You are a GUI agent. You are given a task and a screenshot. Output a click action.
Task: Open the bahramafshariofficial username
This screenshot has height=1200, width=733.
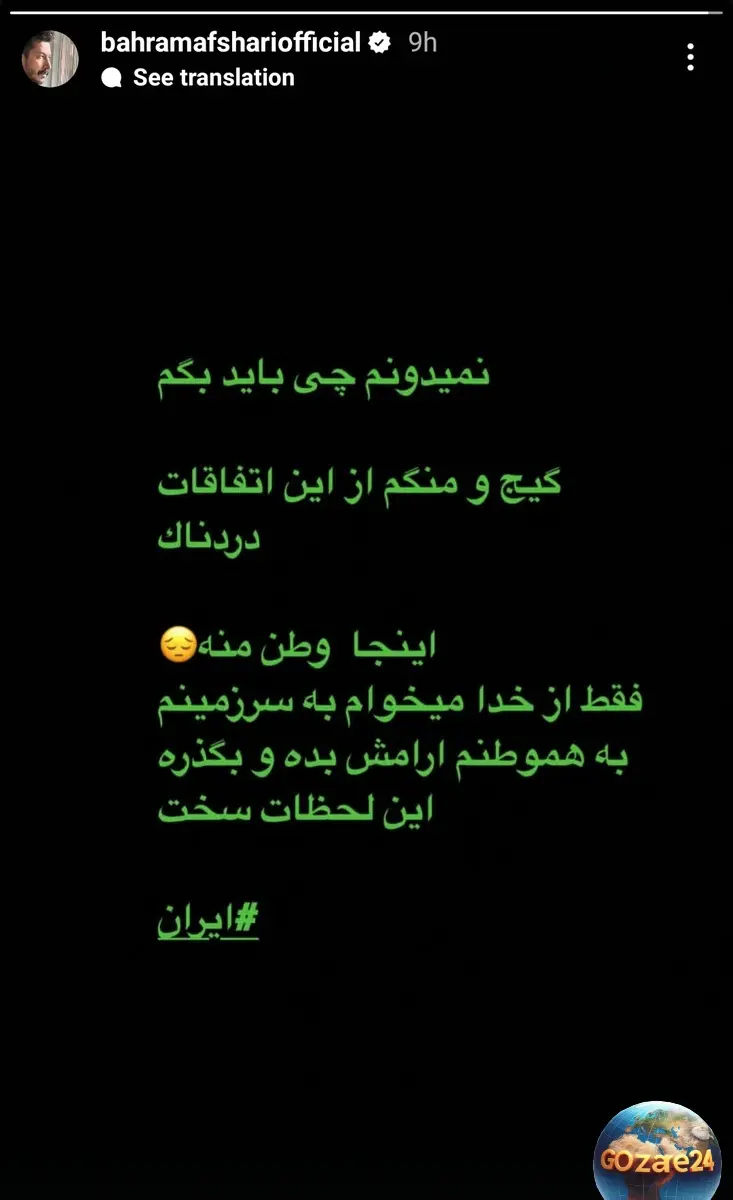tap(231, 42)
